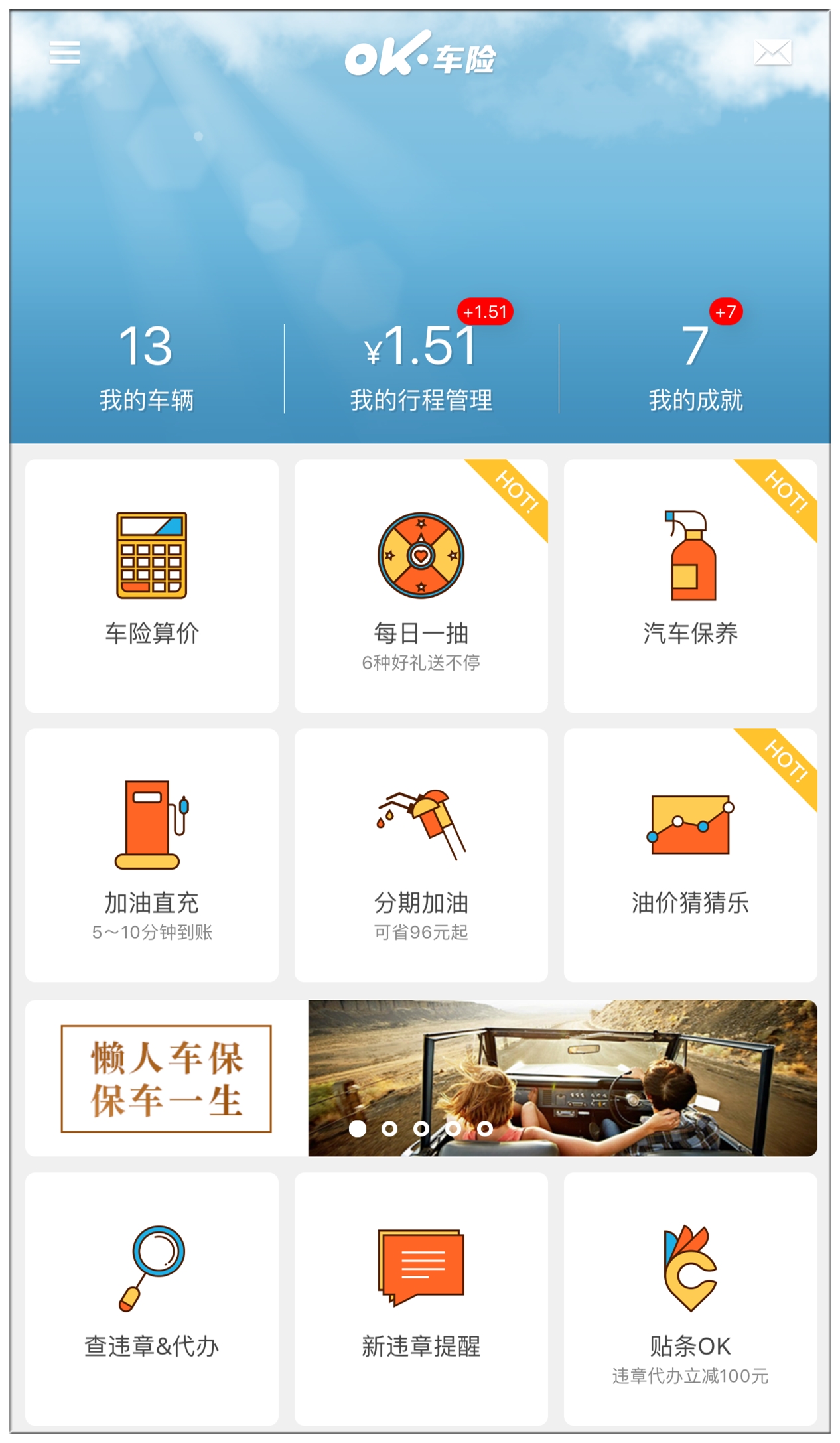Open the hamburger menu
Image resolution: width=840 pixels, height=1443 pixels.
(64, 52)
